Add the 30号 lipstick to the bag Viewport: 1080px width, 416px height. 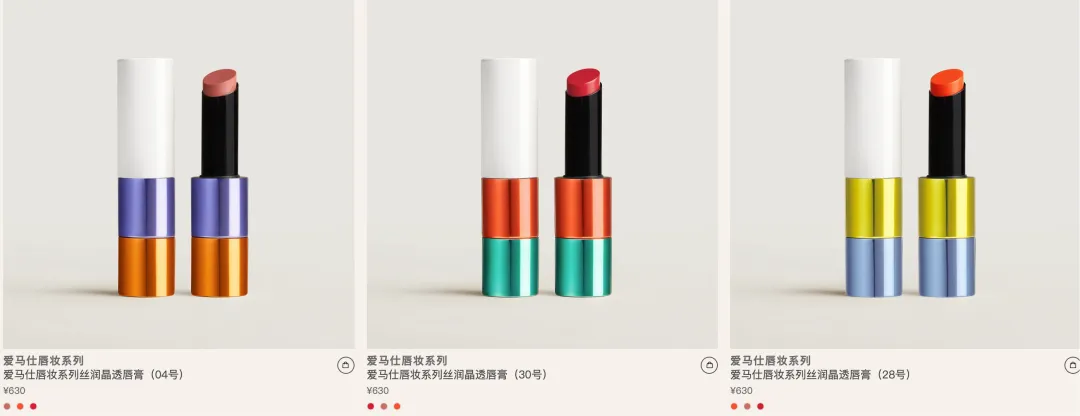point(709,366)
